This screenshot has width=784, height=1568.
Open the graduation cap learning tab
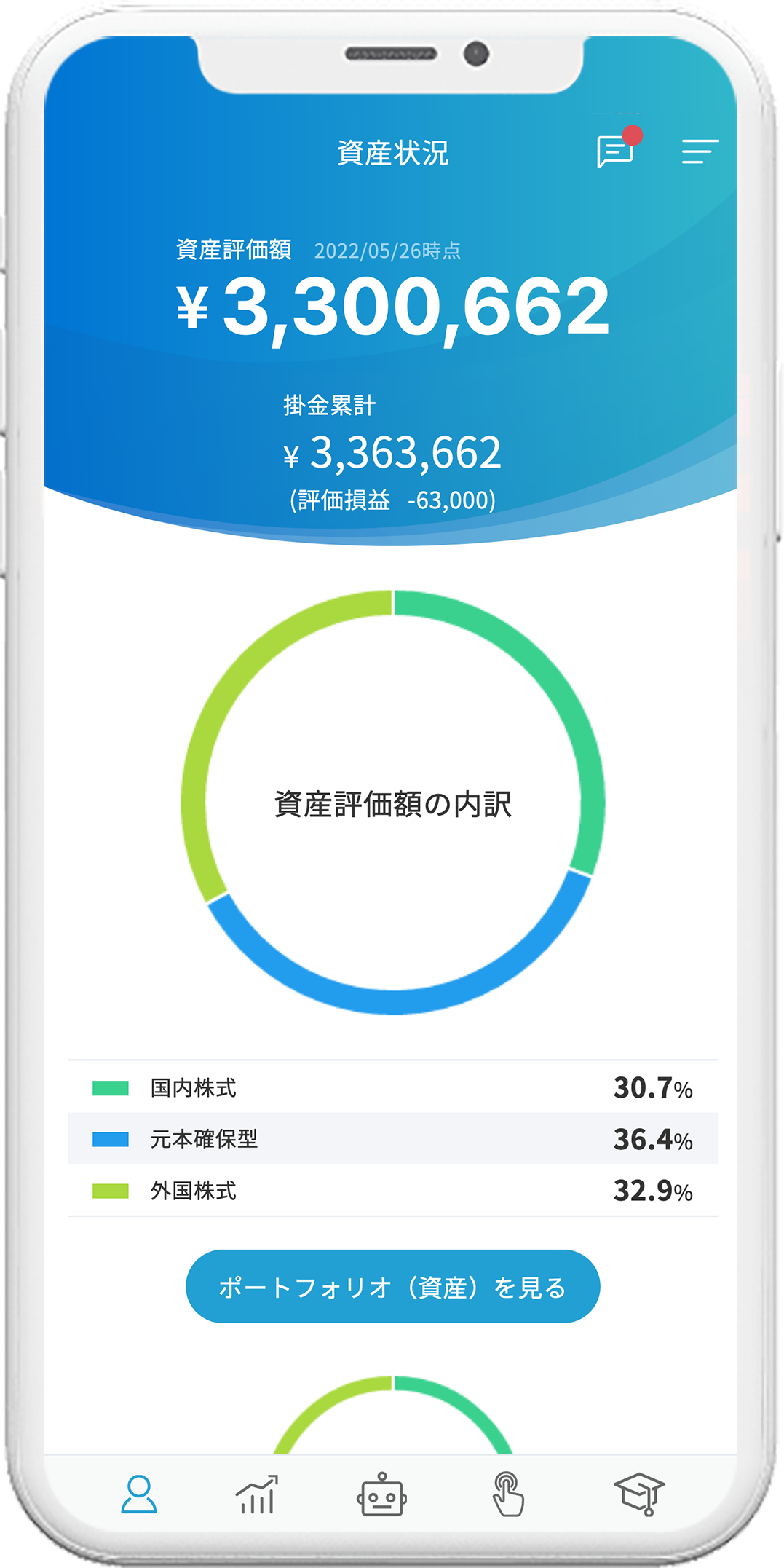pos(639,1494)
